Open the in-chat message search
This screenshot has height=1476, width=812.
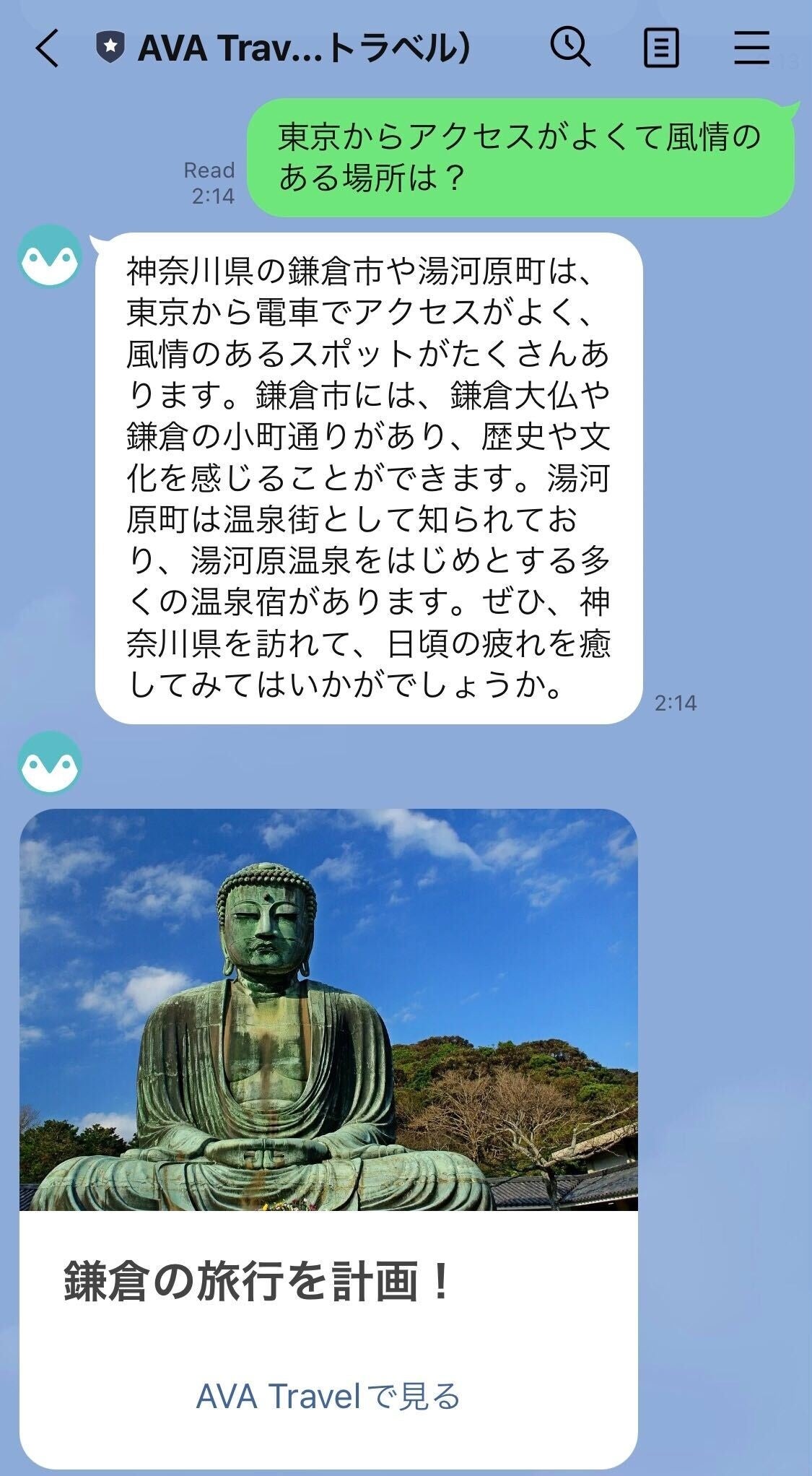[x=570, y=45]
